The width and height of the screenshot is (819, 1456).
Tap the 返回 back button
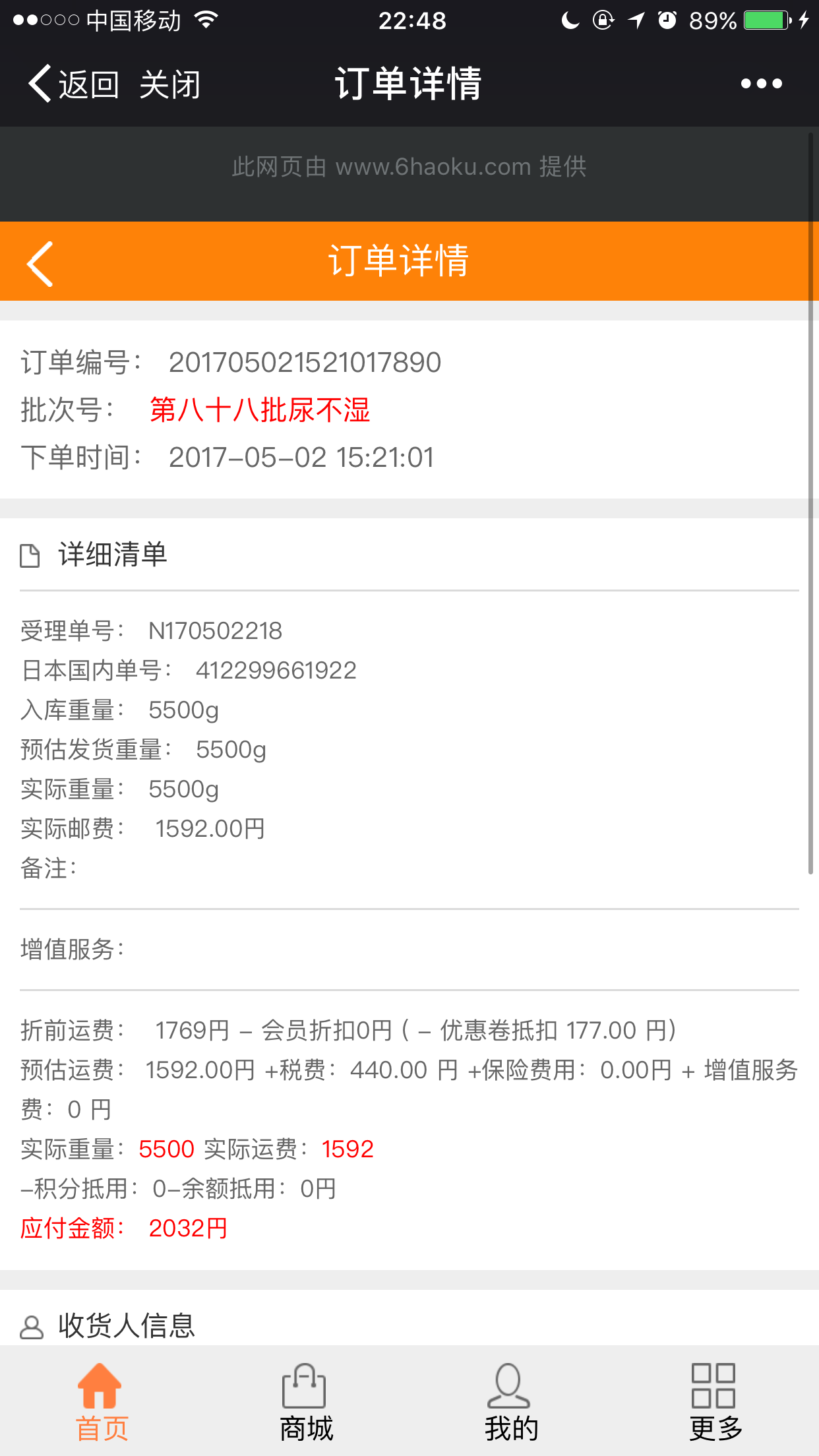tap(73, 84)
